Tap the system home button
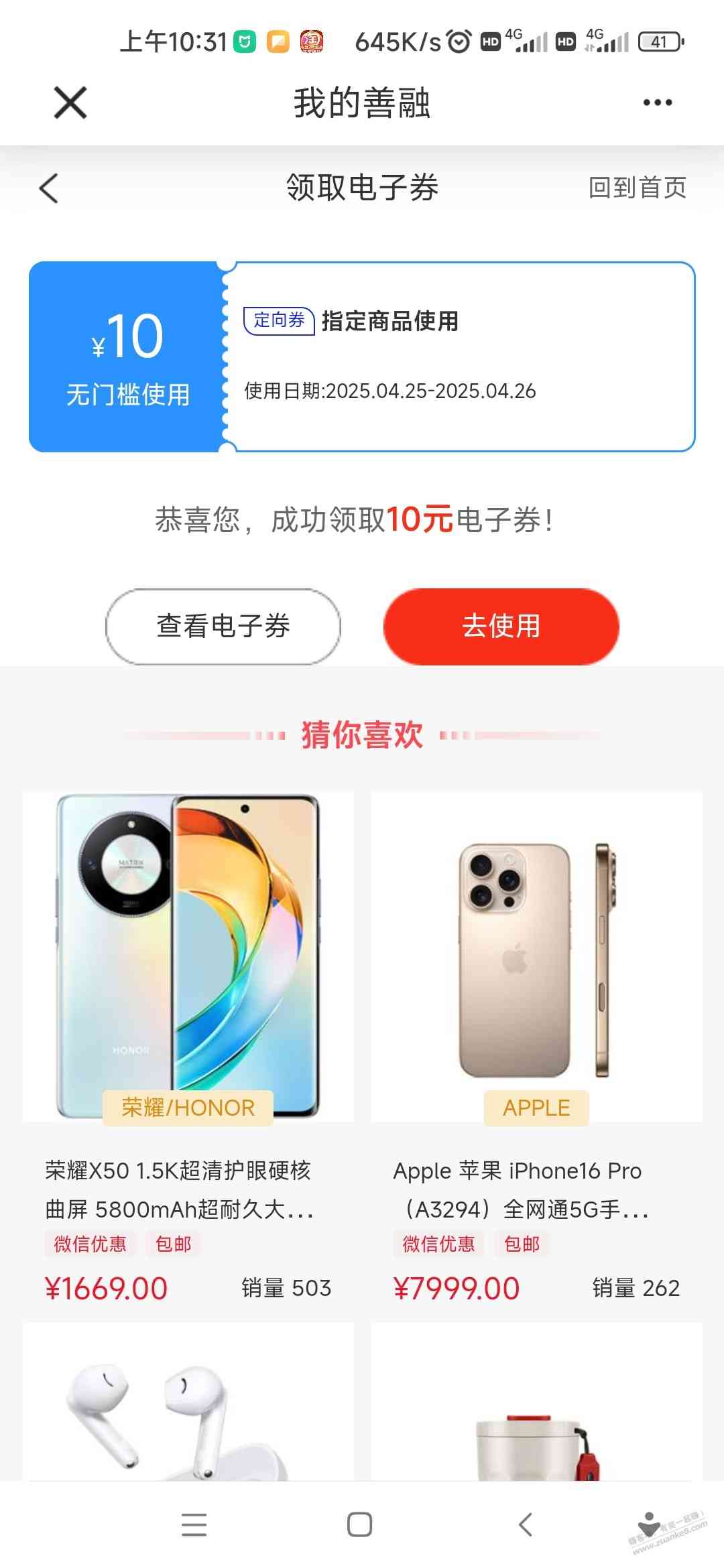Viewport: 724px width, 1568px height. click(x=360, y=1524)
